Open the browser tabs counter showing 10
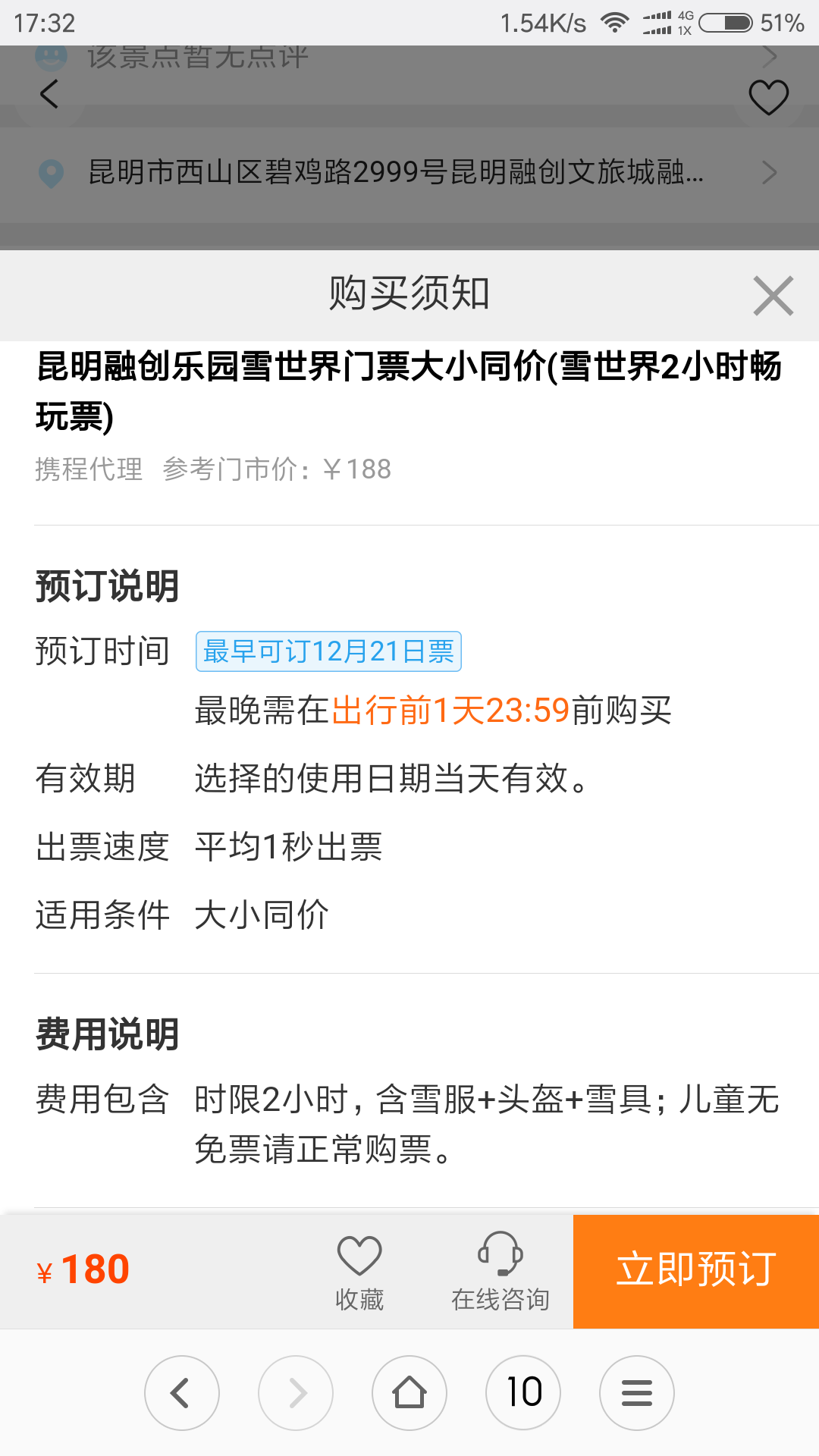This screenshot has height=1456, width=819. tap(523, 1393)
